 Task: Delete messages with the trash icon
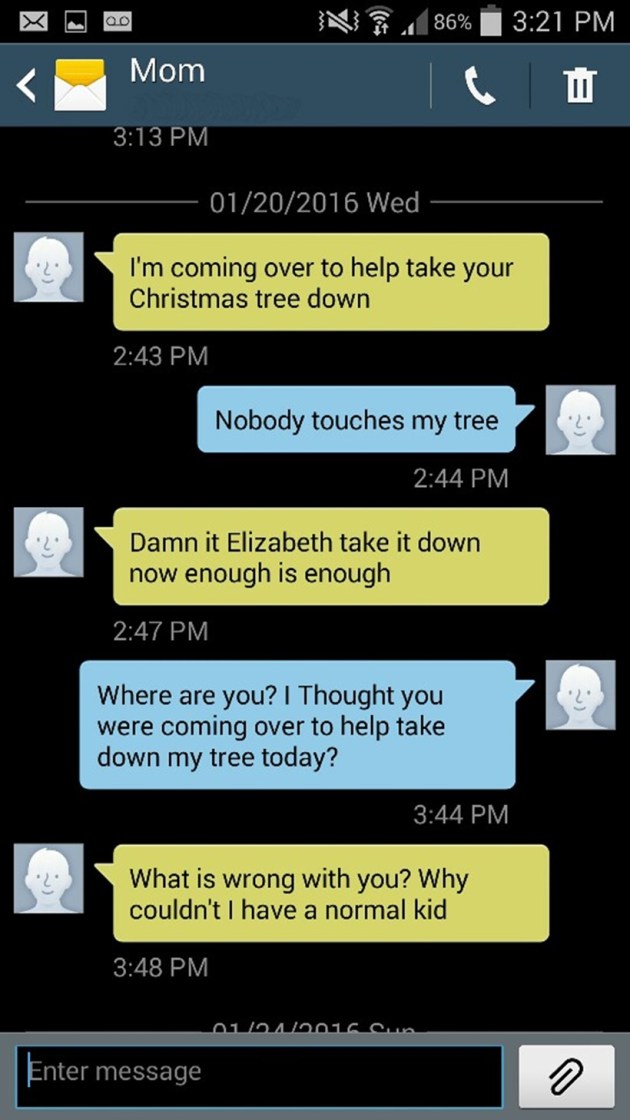click(579, 87)
